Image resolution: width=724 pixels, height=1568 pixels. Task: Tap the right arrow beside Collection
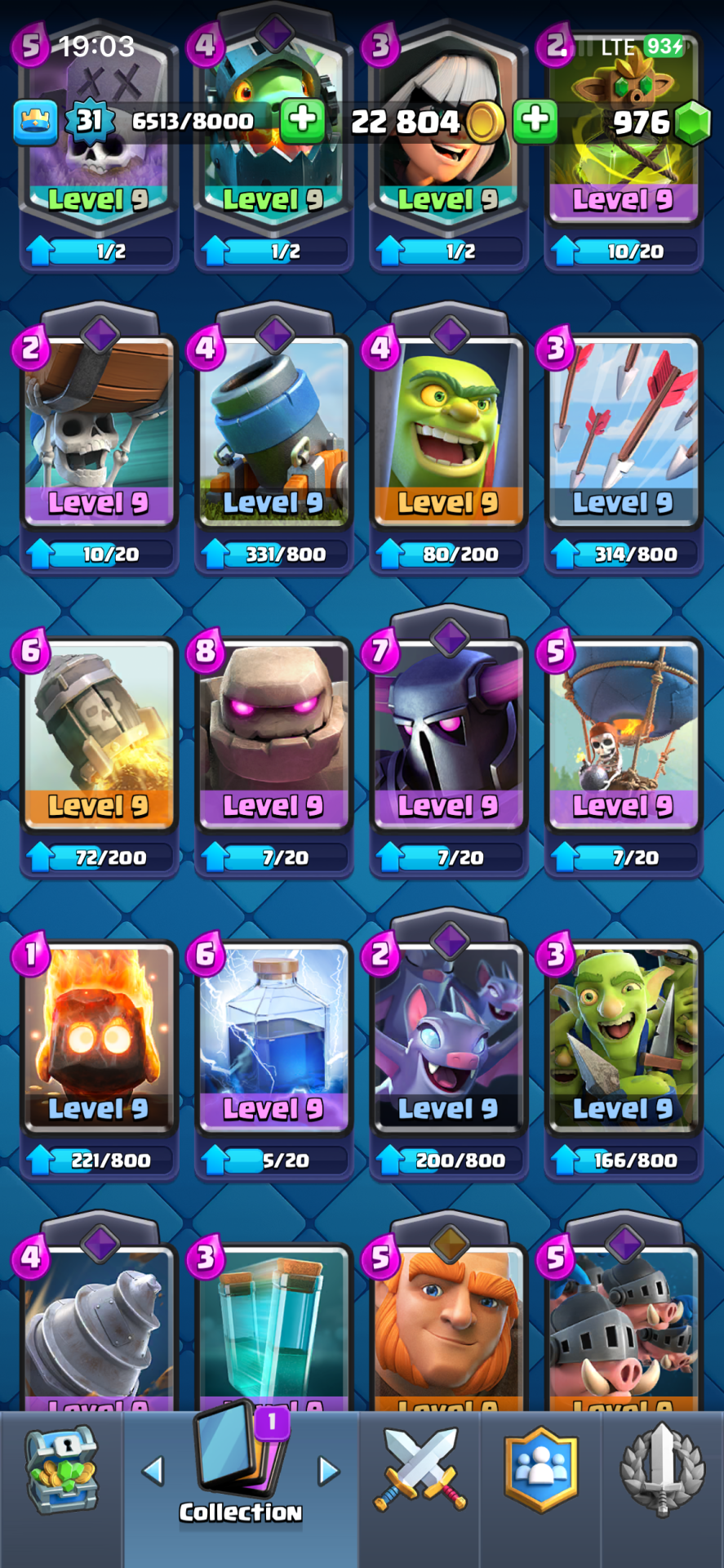[328, 1471]
